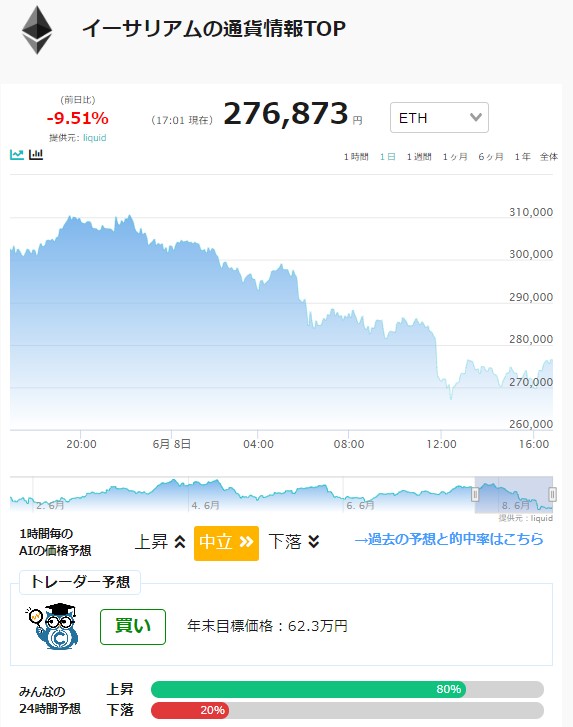
Task: Select the 1週間 chart range
Action: [x=419, y=157]
